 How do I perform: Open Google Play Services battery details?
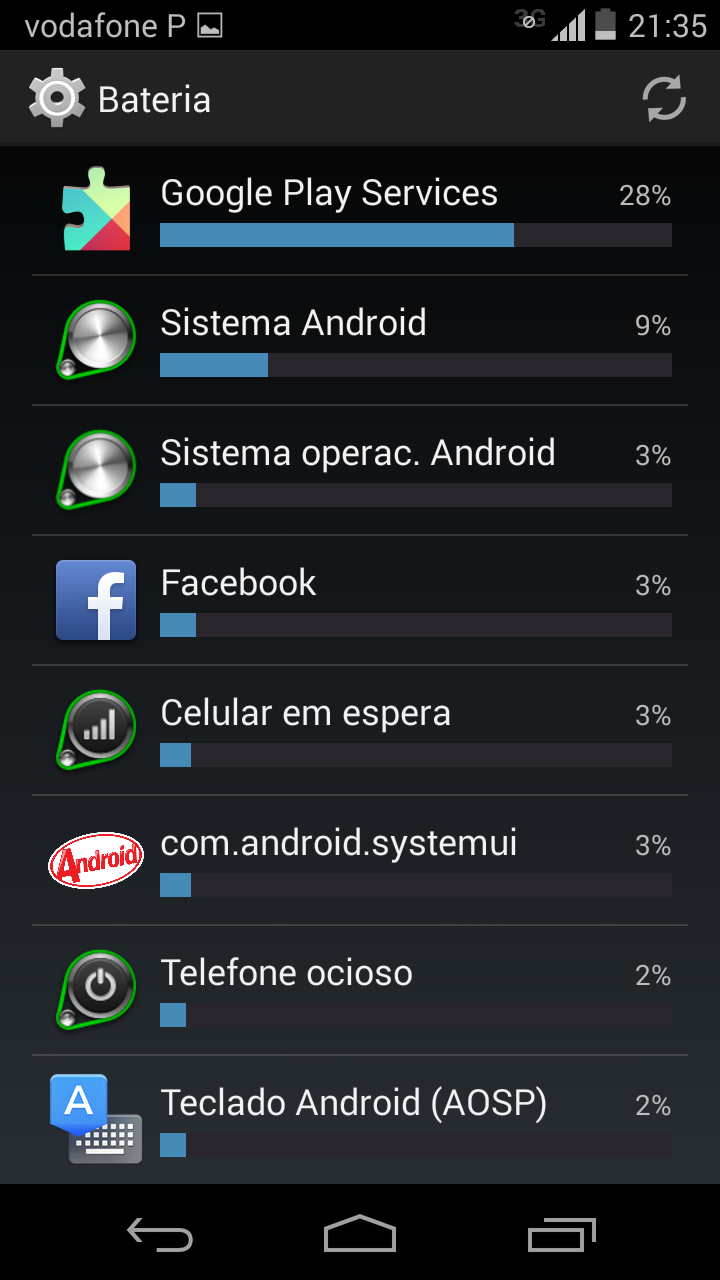coord(360,211)
